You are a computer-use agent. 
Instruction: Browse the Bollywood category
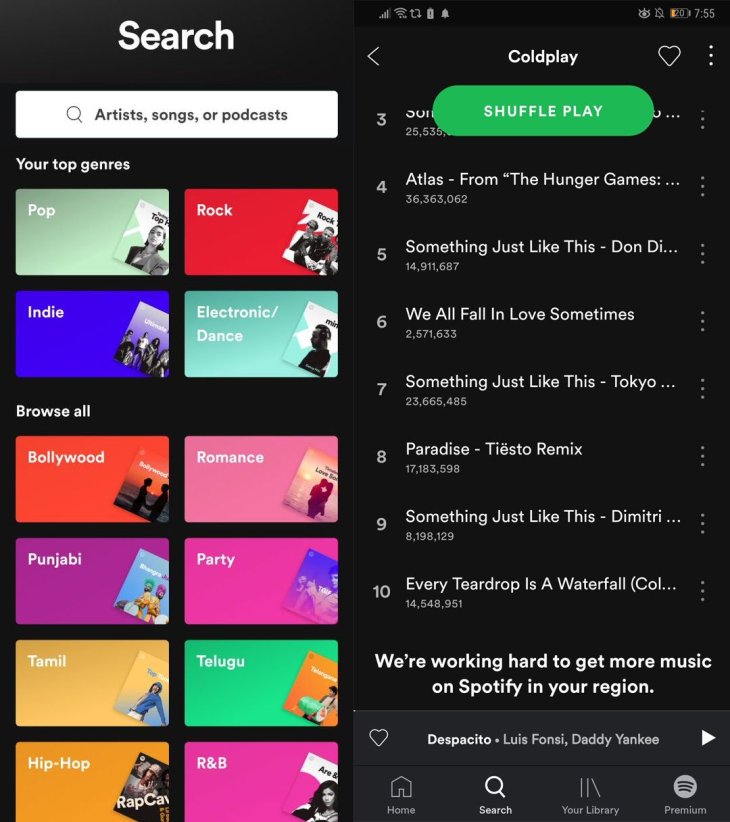click(92, 479)
